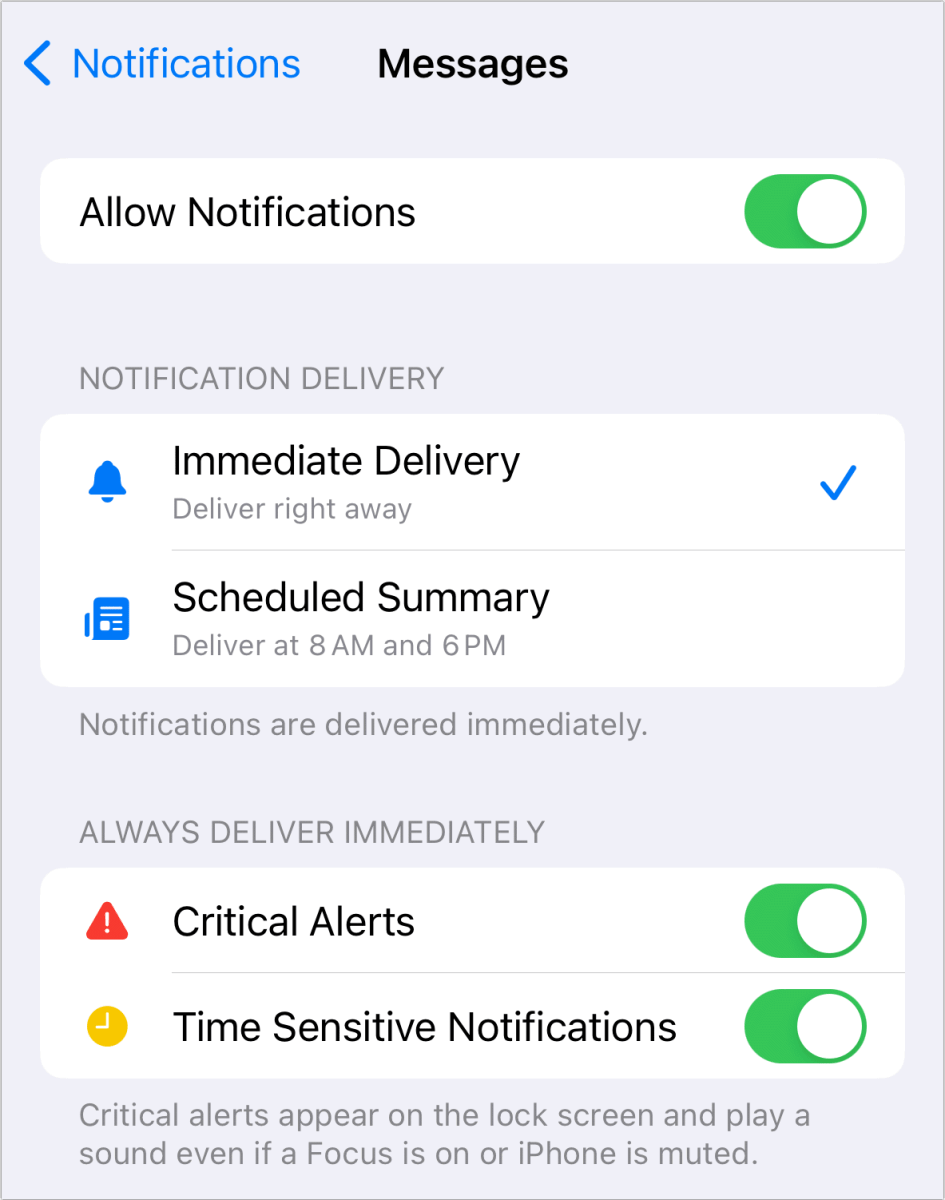Tap the blue checkmark next to Immediate Delivery
Screen dimensions: 945x1200
[x=838, y=481]
